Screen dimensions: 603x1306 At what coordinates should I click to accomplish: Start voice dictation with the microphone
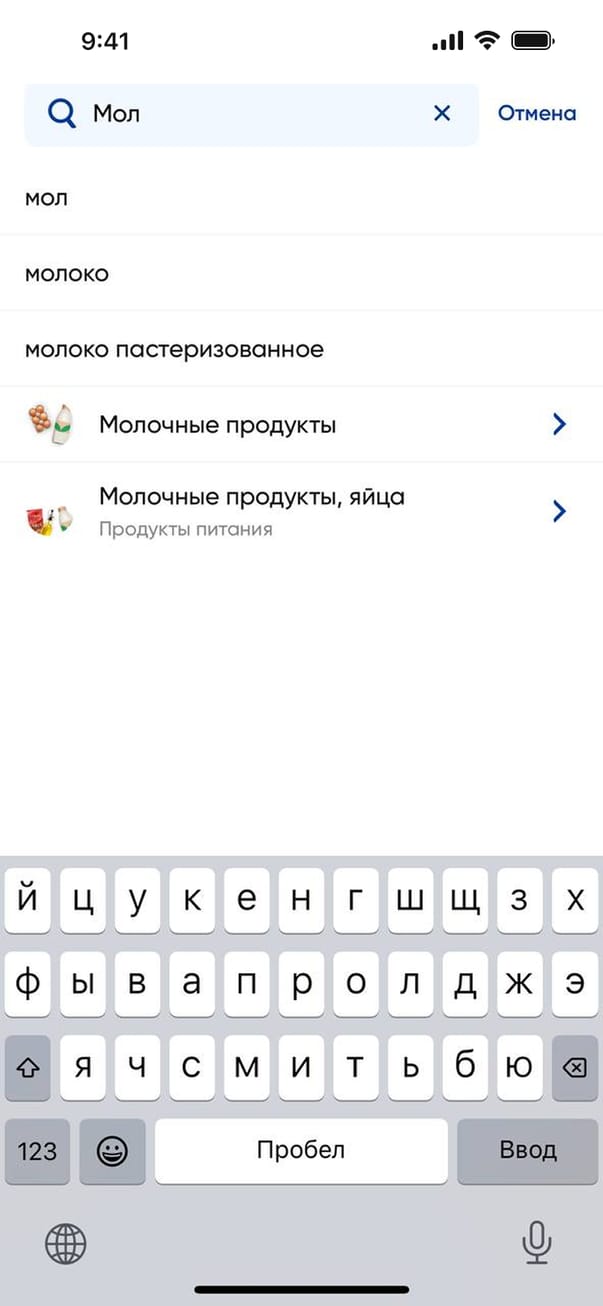pos(537,1243)
